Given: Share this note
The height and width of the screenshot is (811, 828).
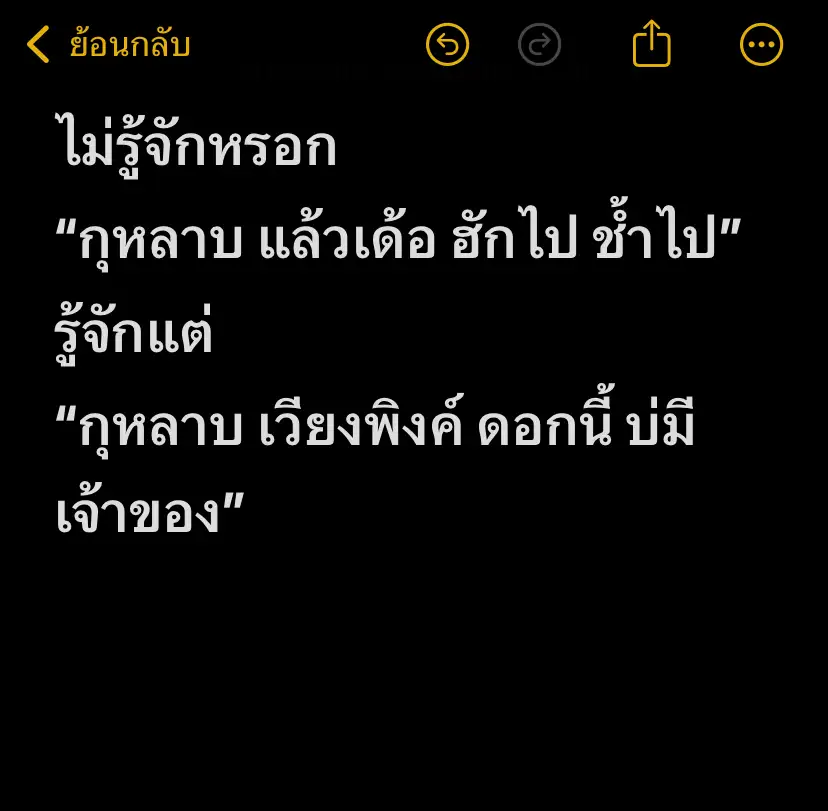Looking at the screenshot, I should point(651,45).
